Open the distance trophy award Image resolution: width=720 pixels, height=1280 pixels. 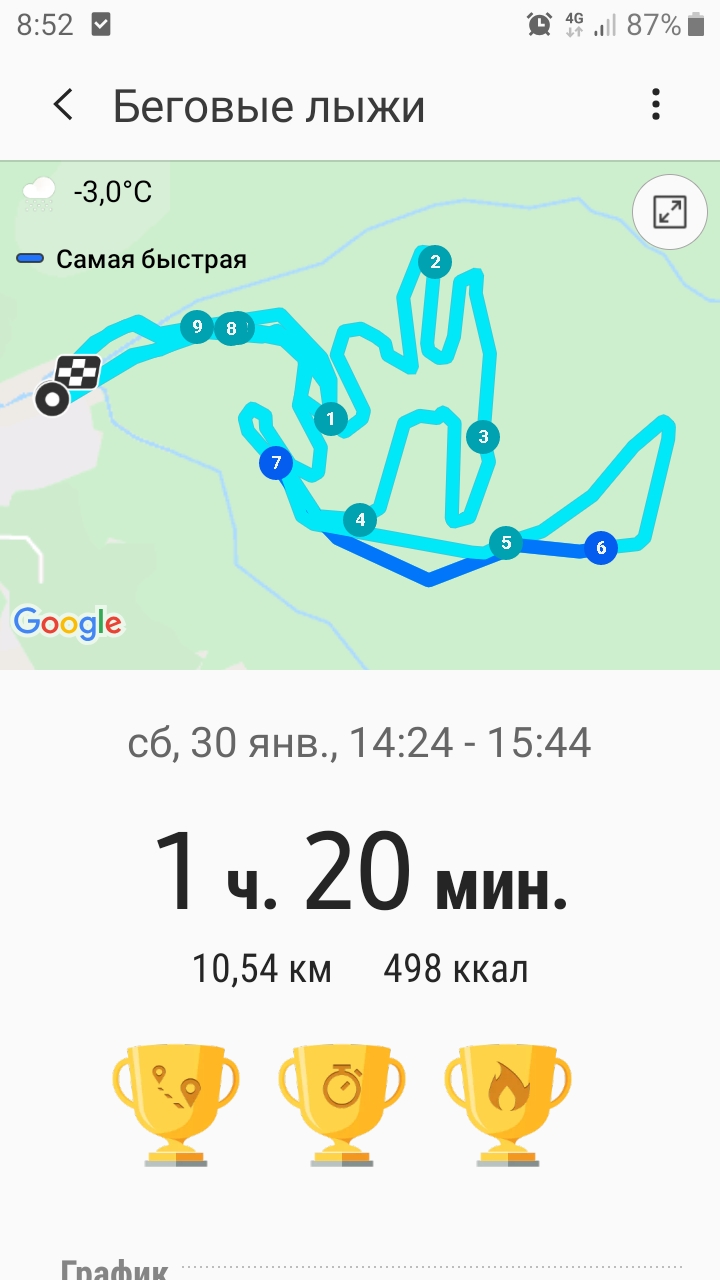tap(176, 1102)
